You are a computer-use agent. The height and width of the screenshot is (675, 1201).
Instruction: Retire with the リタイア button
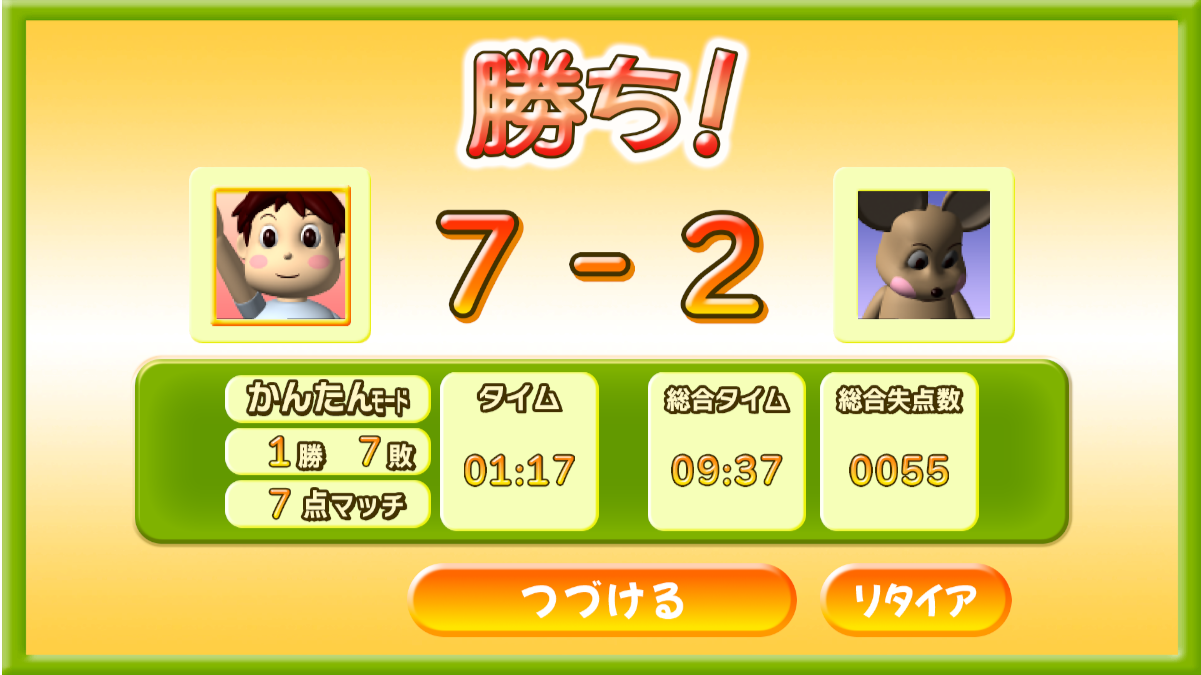[915, 600]
